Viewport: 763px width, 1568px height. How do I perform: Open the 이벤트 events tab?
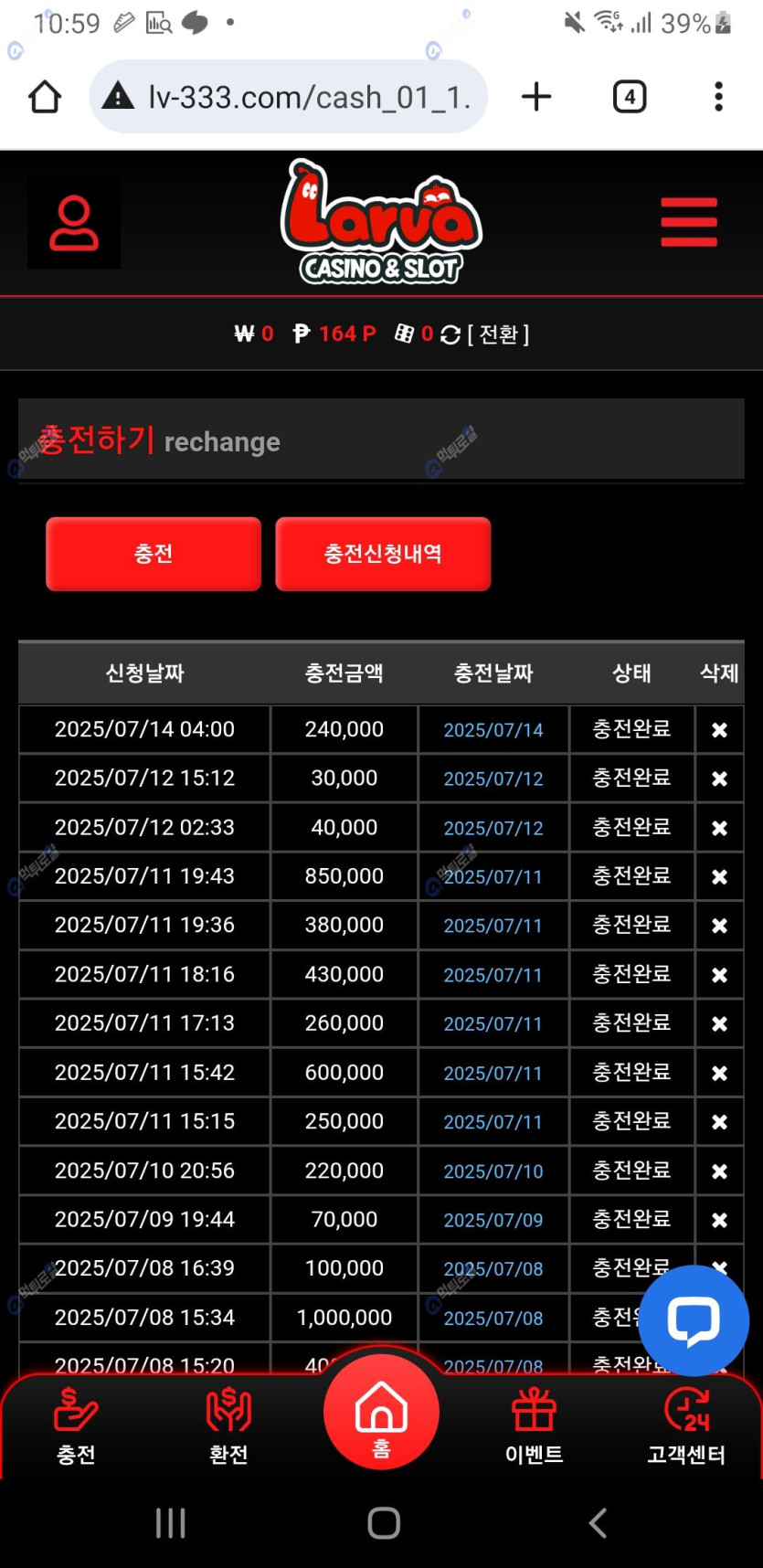(x=534, y=1425)
